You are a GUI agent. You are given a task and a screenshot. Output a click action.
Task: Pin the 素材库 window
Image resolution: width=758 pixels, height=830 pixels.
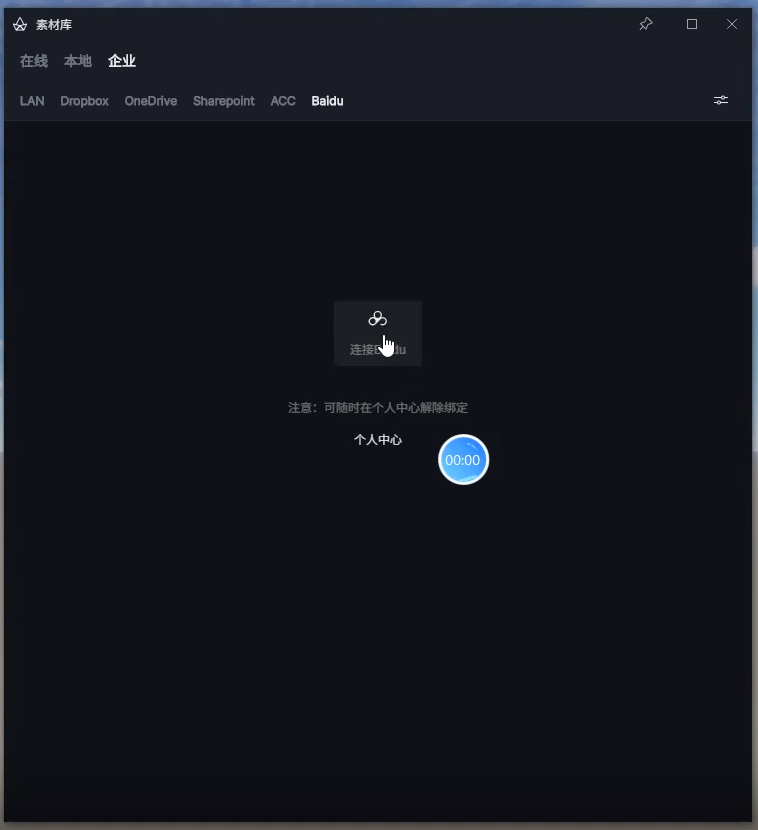[x=646, y=24]
